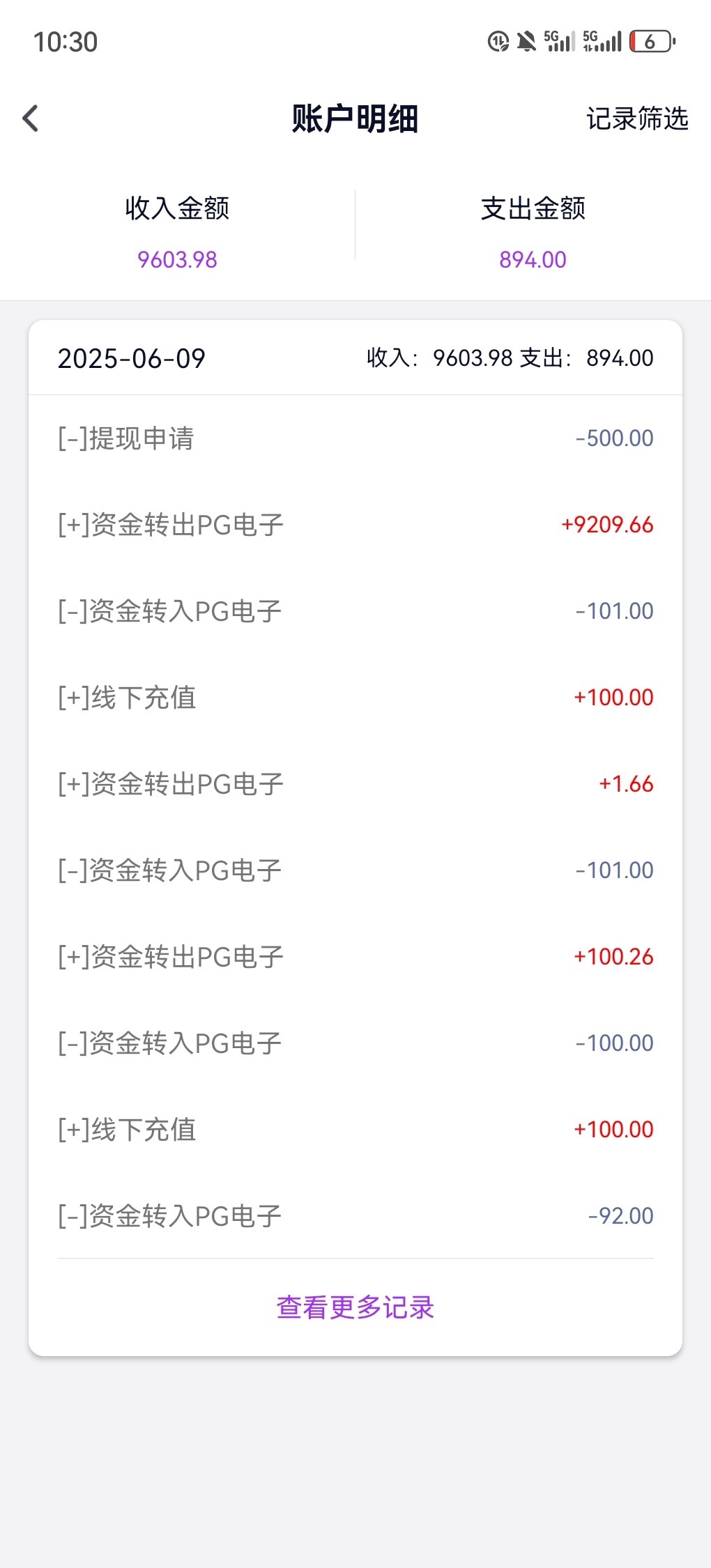Viewport: 711px width, 1568px height.
Task: Select the 线下充值 +100.00 entry
Action: point(355,697)
